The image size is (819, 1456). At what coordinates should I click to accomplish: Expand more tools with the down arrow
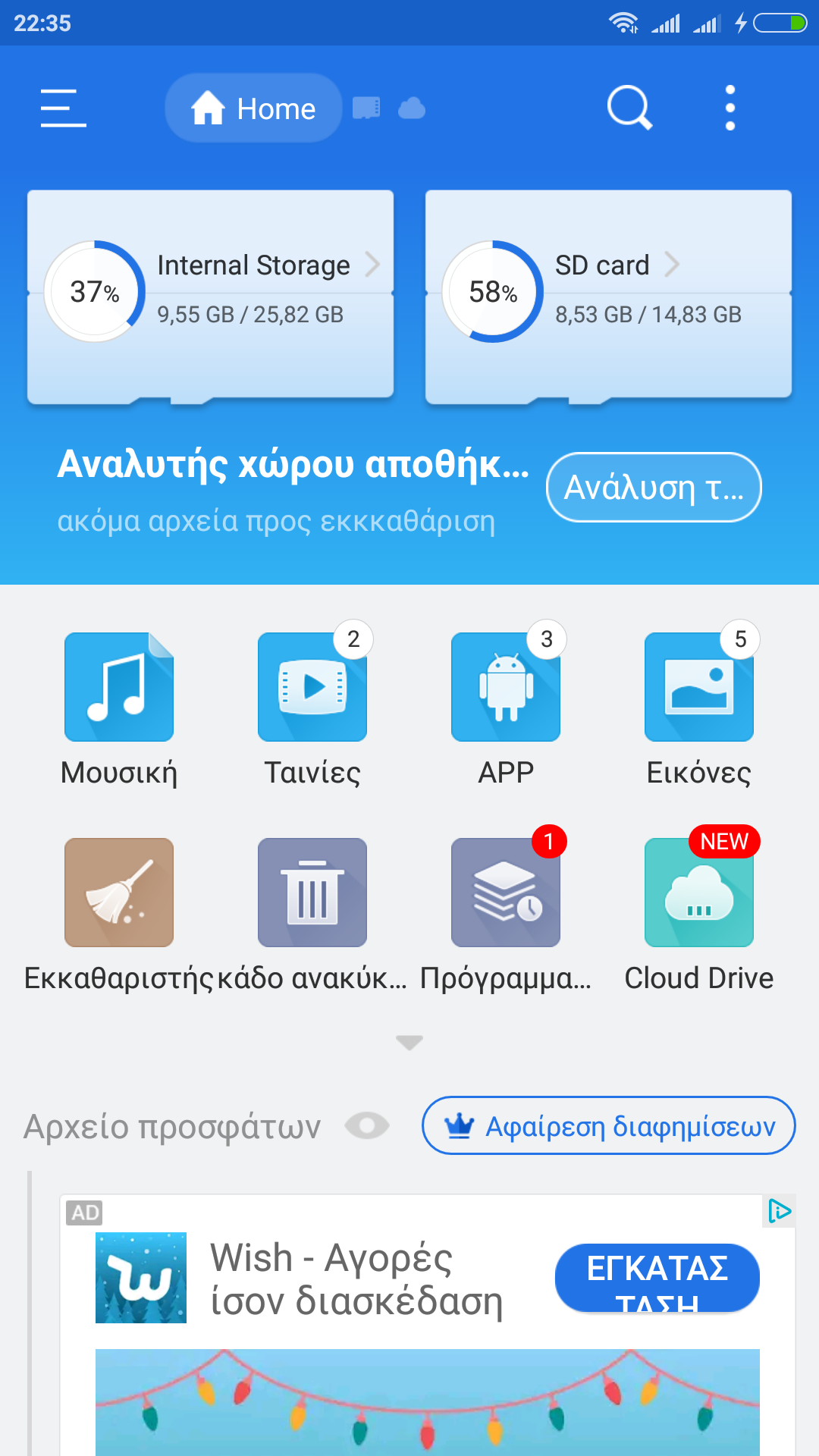point(409,1043)
